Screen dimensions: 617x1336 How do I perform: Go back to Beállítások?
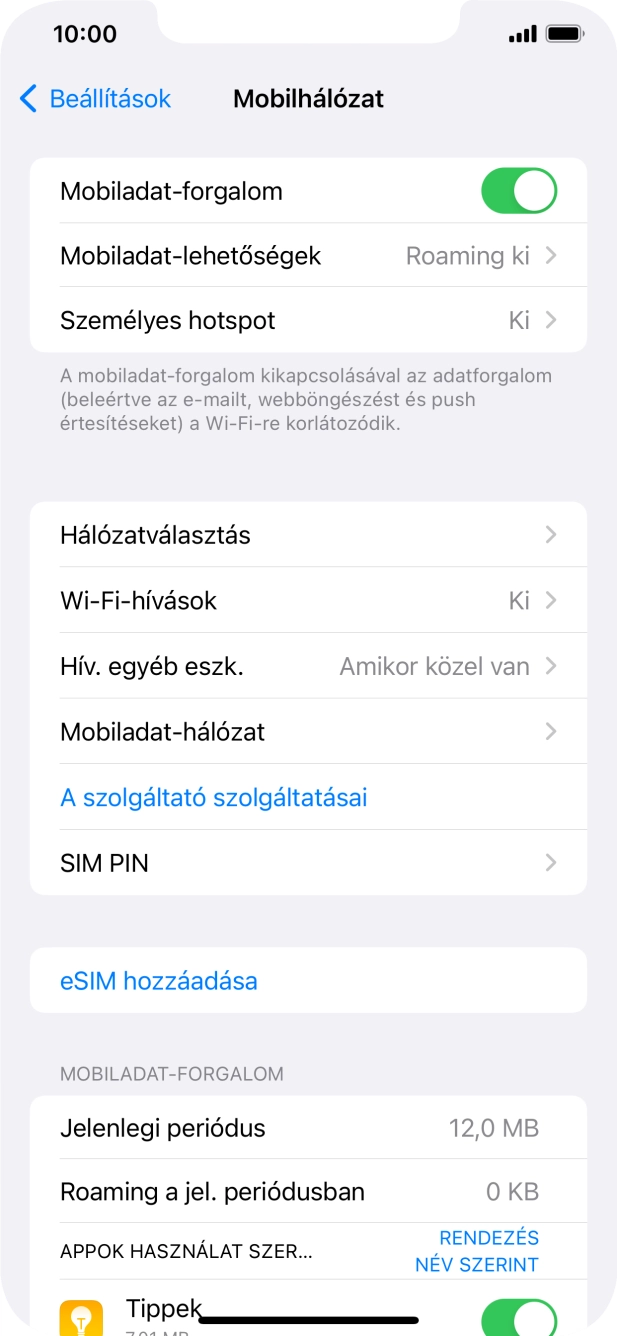(x=95, y=99)
